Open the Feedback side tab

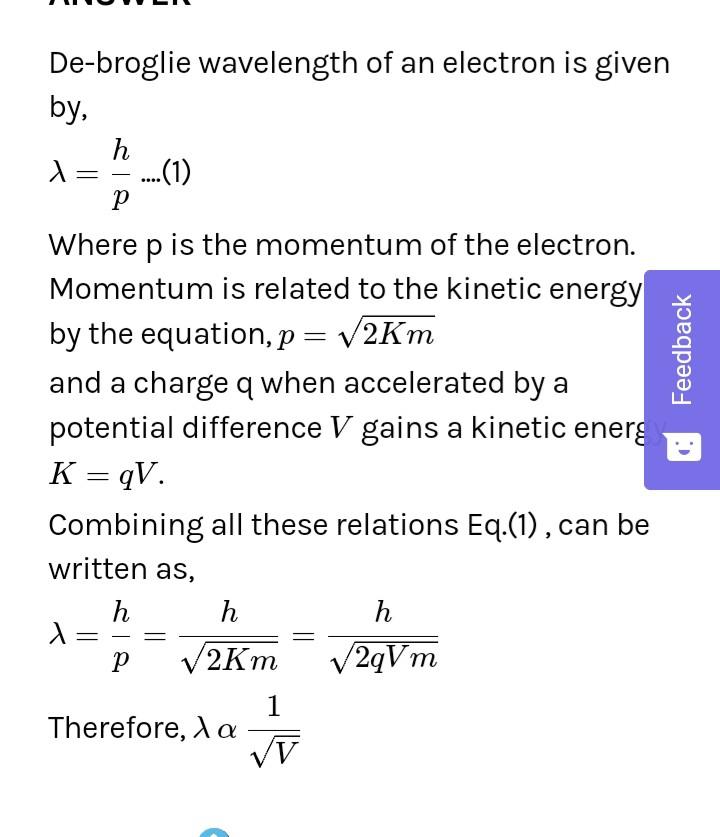pos(682,379)
